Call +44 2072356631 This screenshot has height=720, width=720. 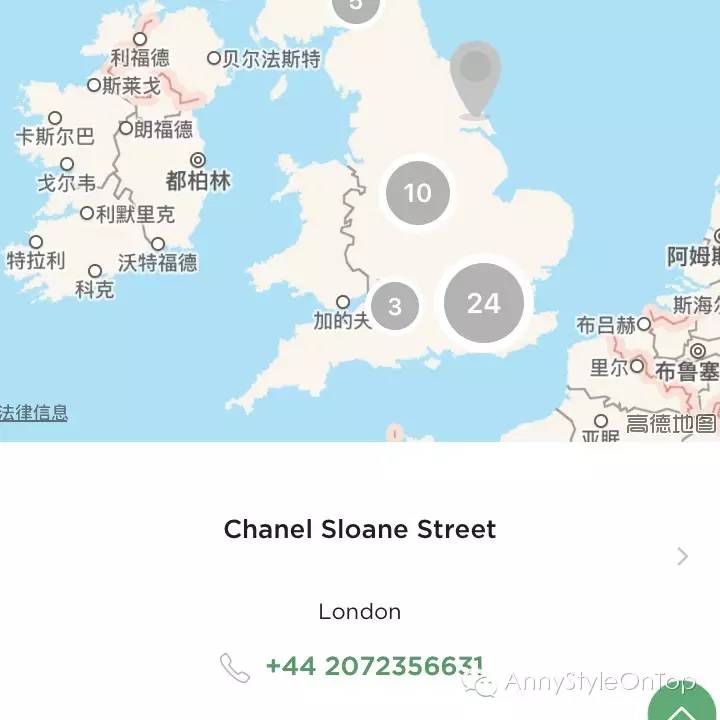[x=373, y=665]
